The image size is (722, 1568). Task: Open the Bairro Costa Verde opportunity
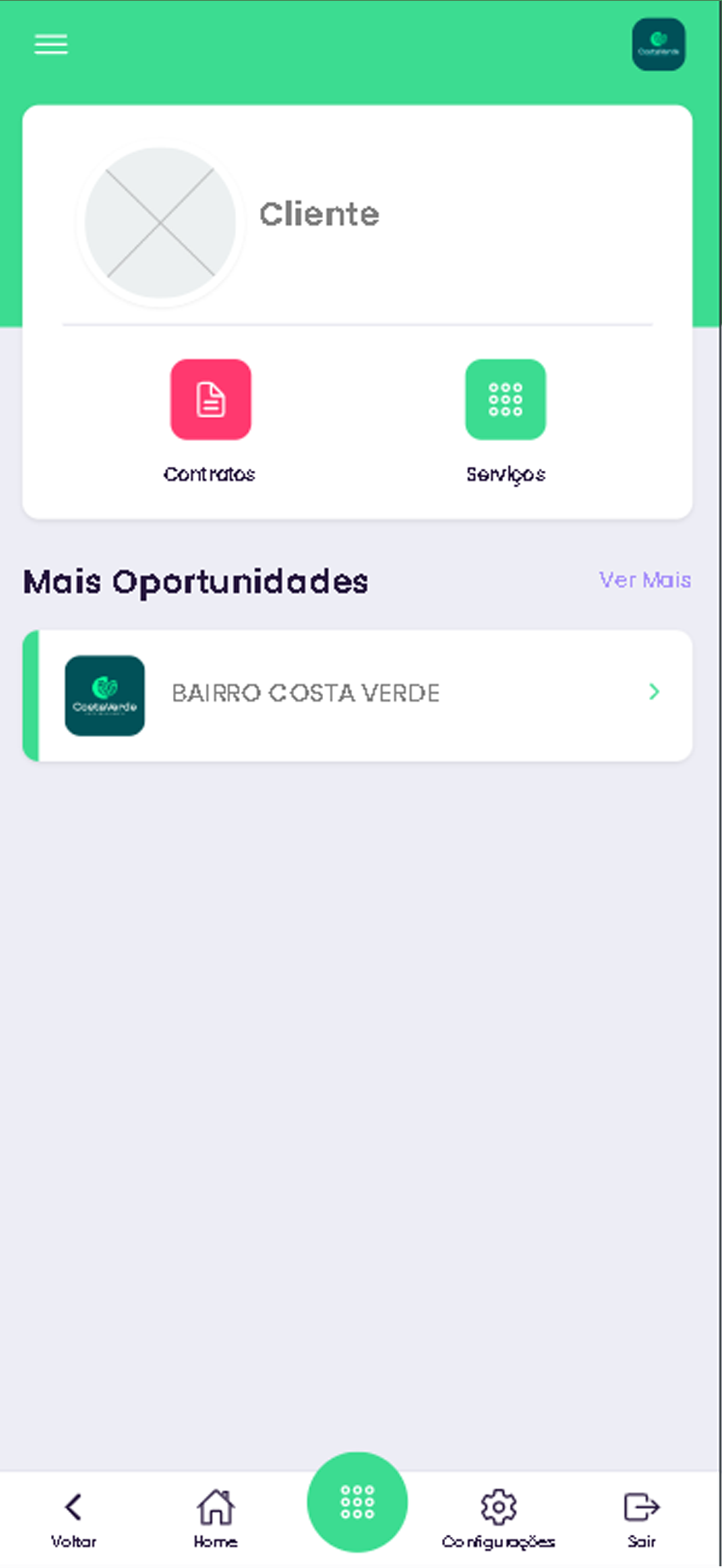[x=357, y=695]
